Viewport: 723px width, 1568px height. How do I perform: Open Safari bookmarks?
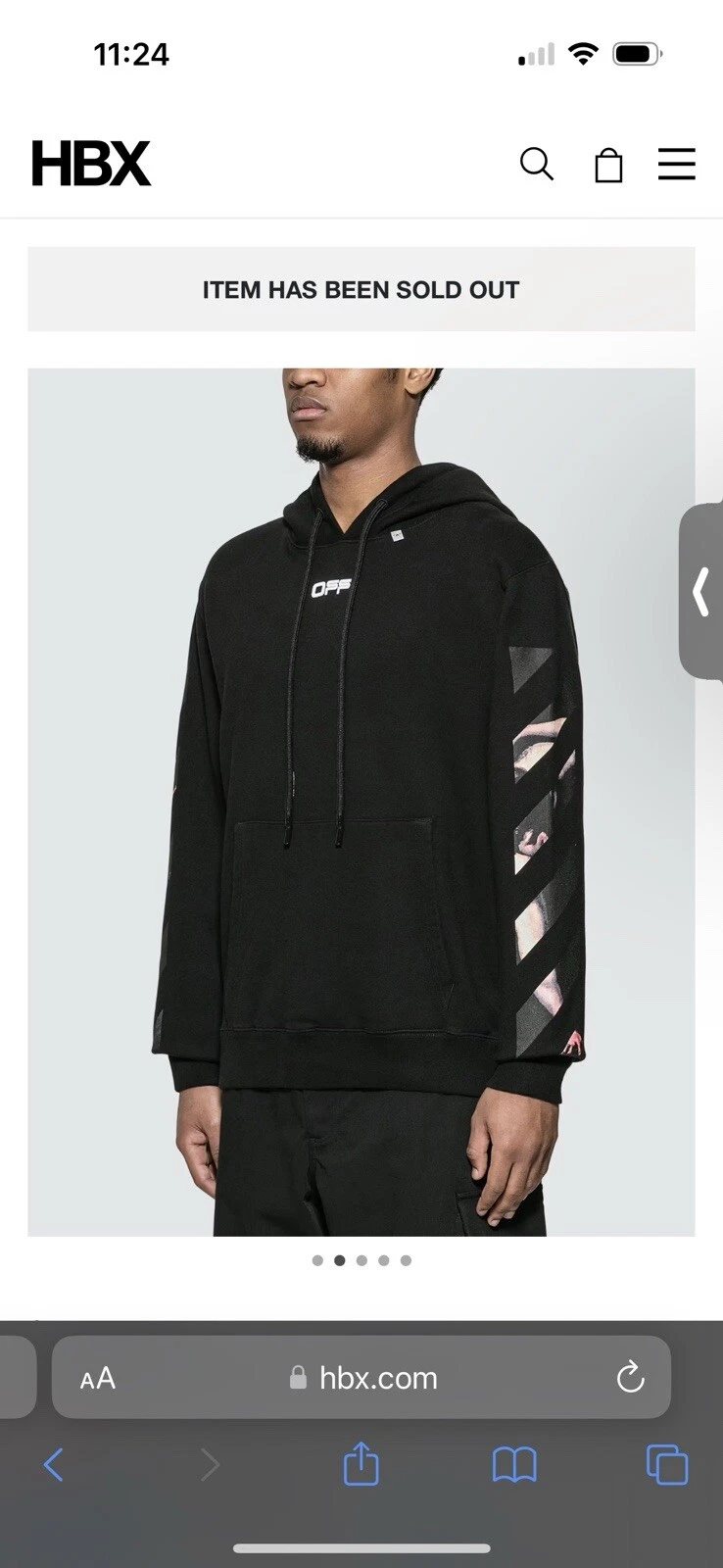point(514,1465)
